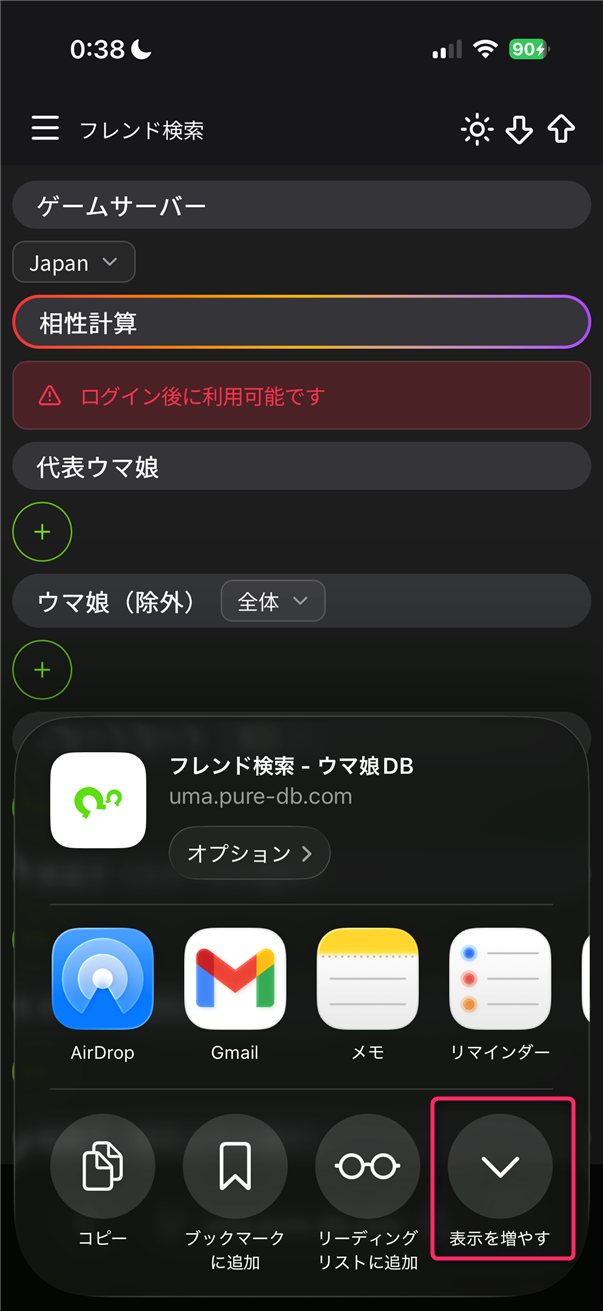Open the オプション share settings
Screen dimensions: 603x1311
249,853
